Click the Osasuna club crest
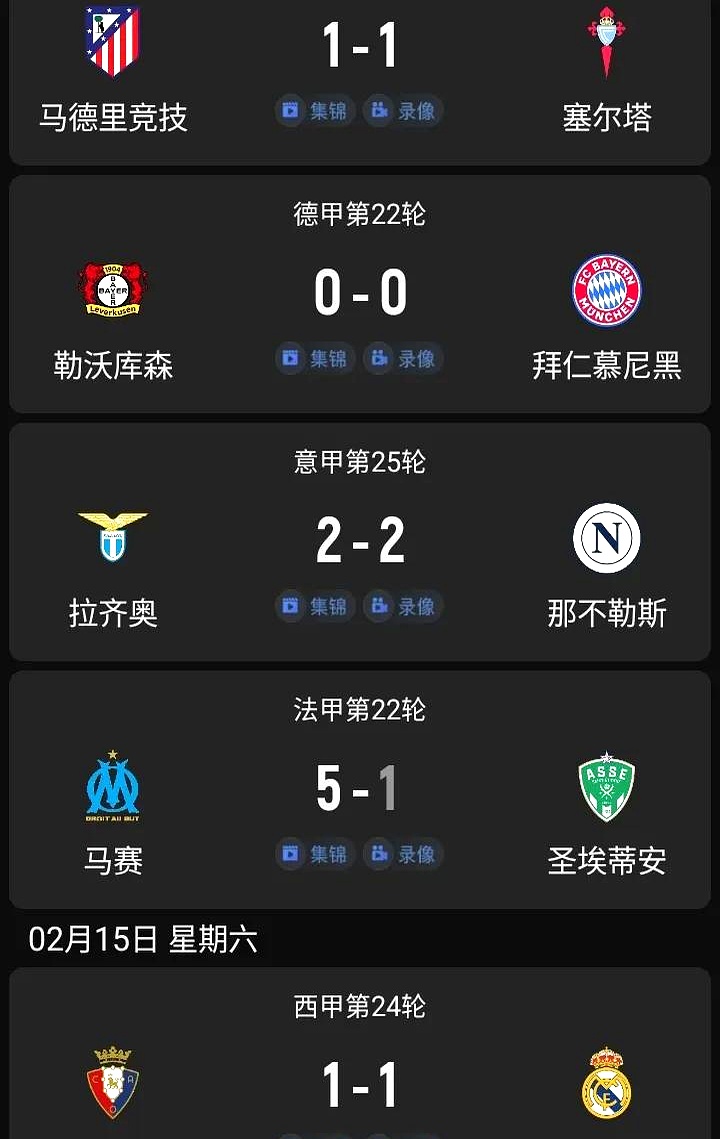Screen dimensions: 720x1139 click(112, 1083)
